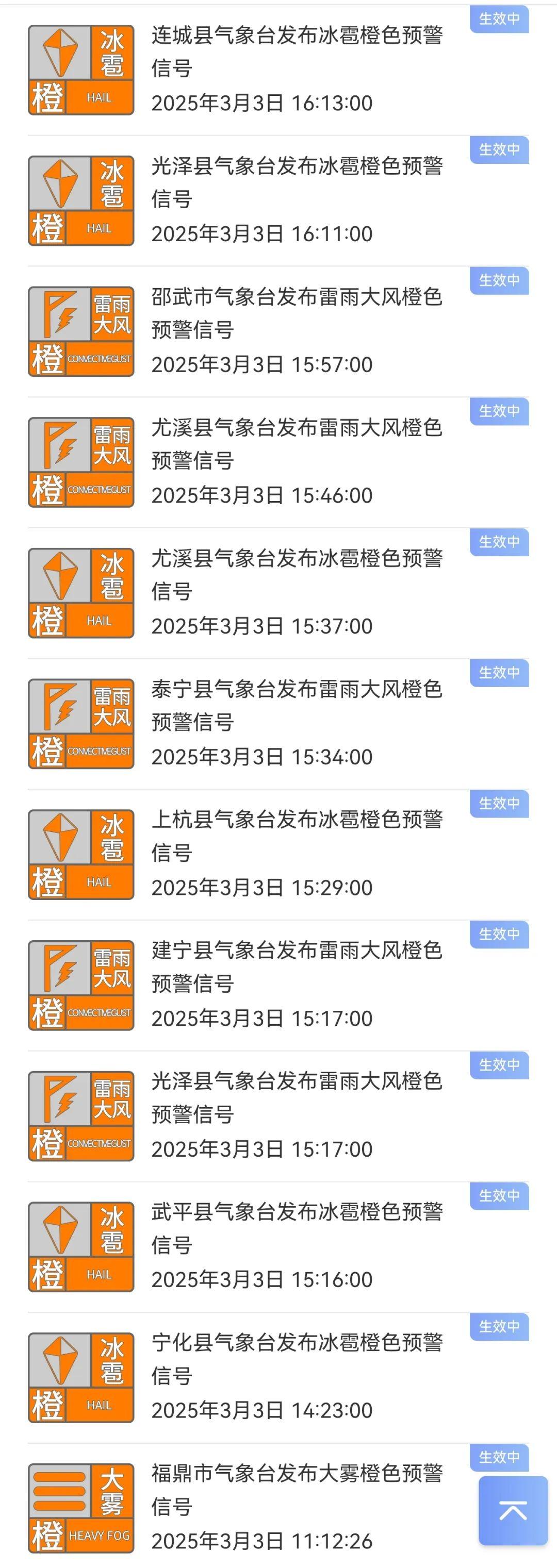View Shaowu City thunderstorm gale warning

click(x=297, y=313)
